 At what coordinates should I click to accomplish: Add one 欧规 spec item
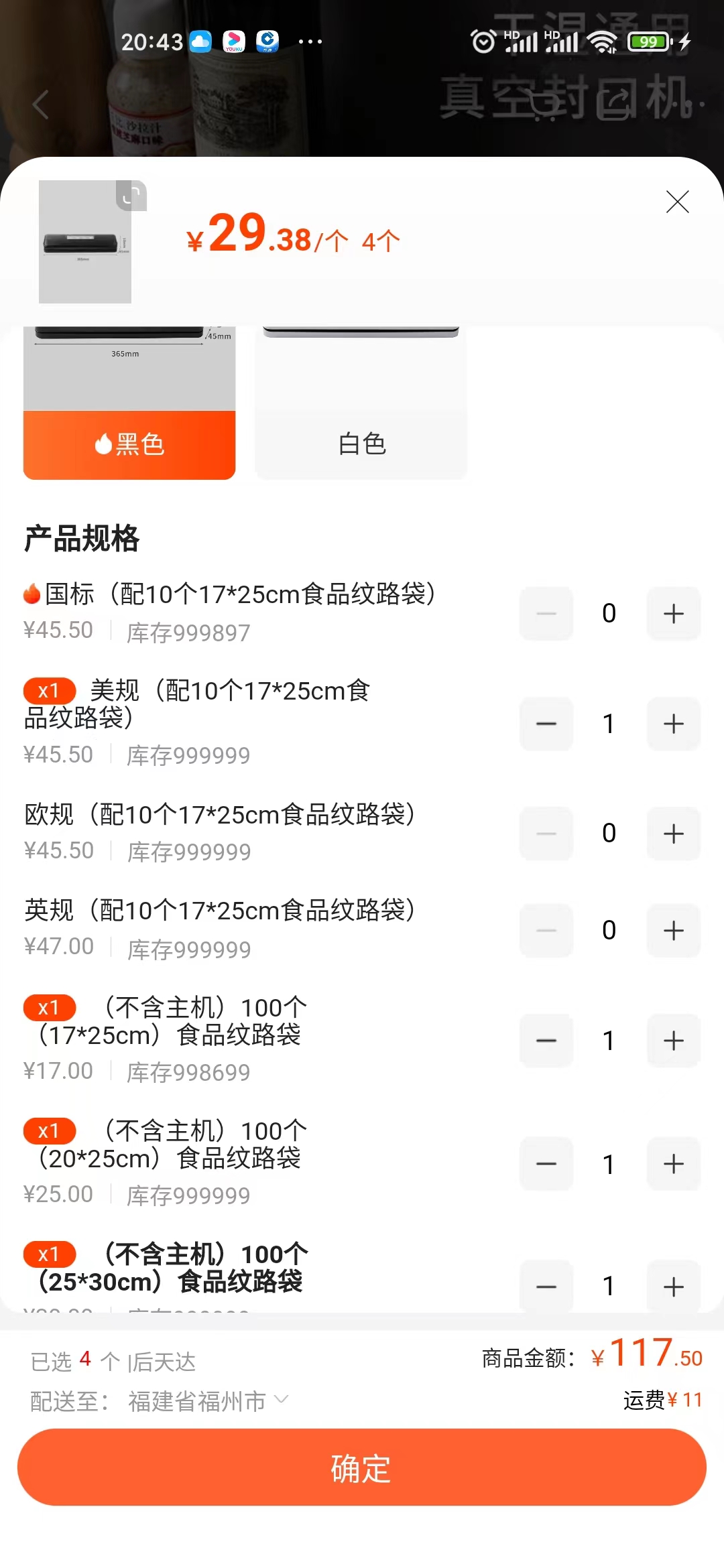(x=673, y=834)
